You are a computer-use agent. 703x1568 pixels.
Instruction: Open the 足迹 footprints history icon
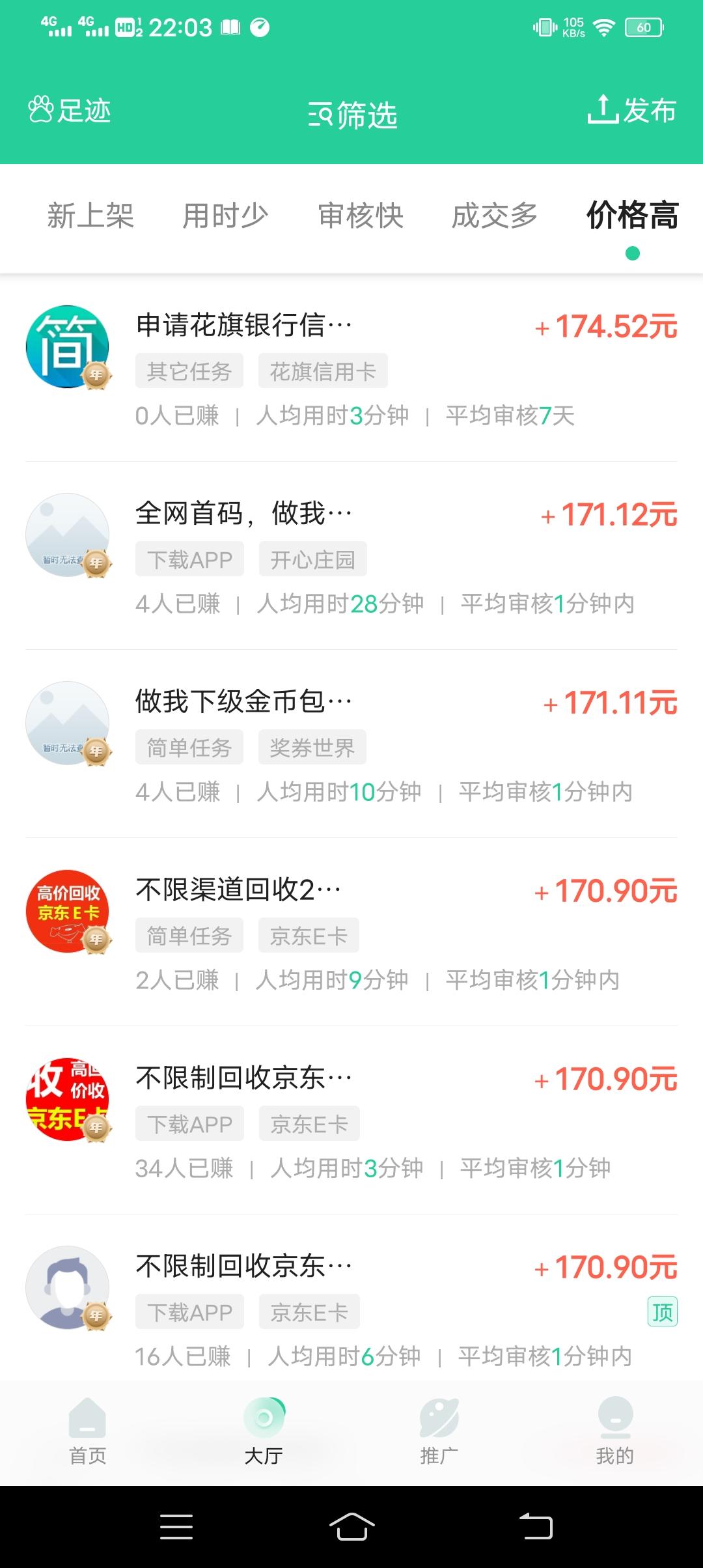tap(70, 111)
